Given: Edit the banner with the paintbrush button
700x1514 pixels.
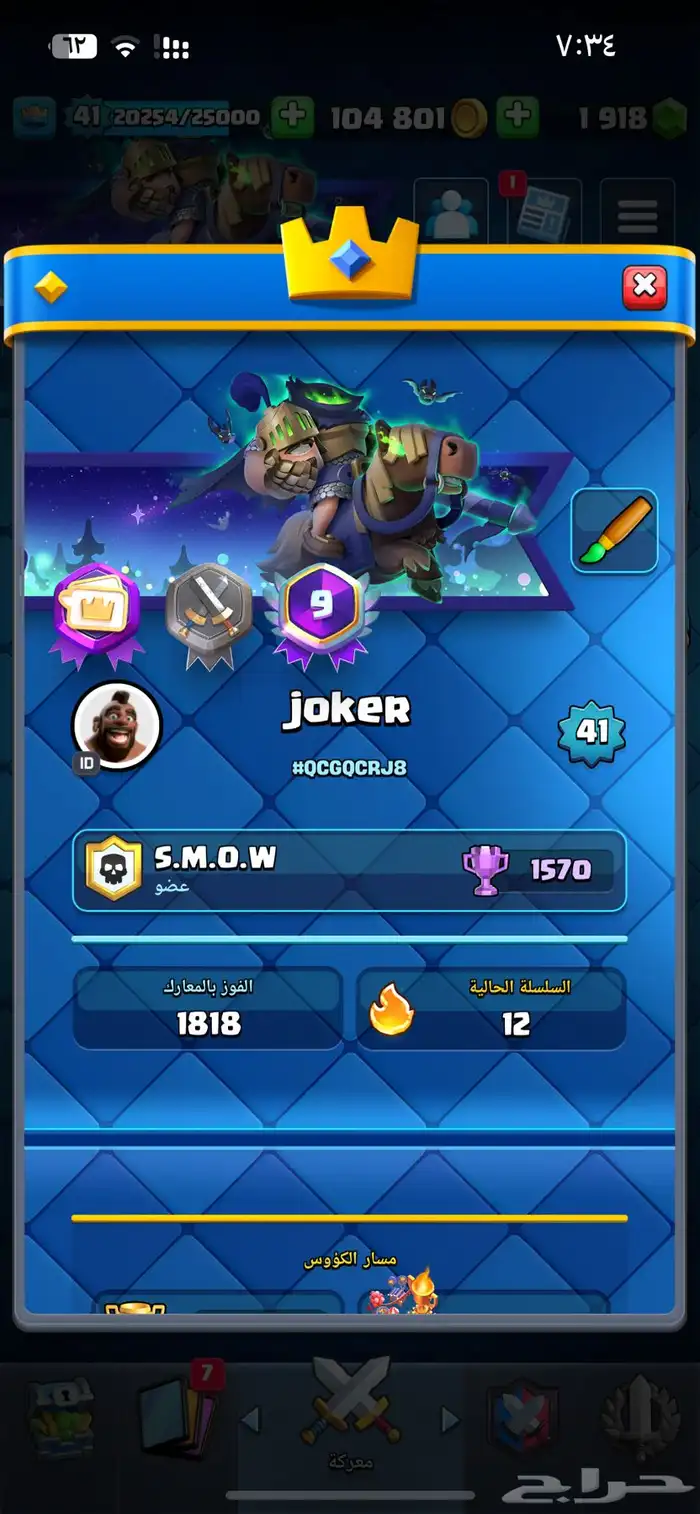Looking at the screenshot, I should tap(614, 530).
